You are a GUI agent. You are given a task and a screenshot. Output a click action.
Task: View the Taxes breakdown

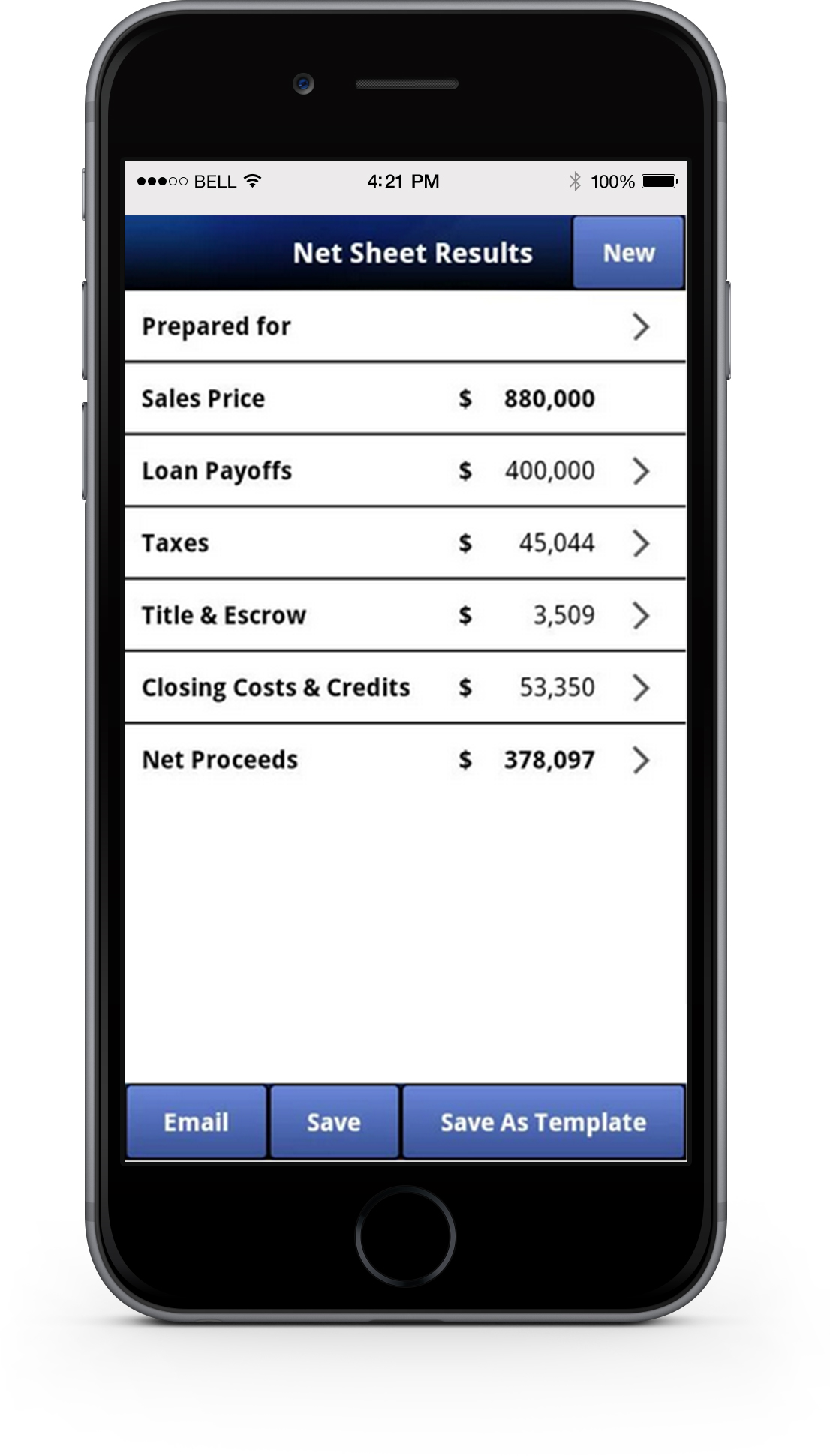[405, 542]
